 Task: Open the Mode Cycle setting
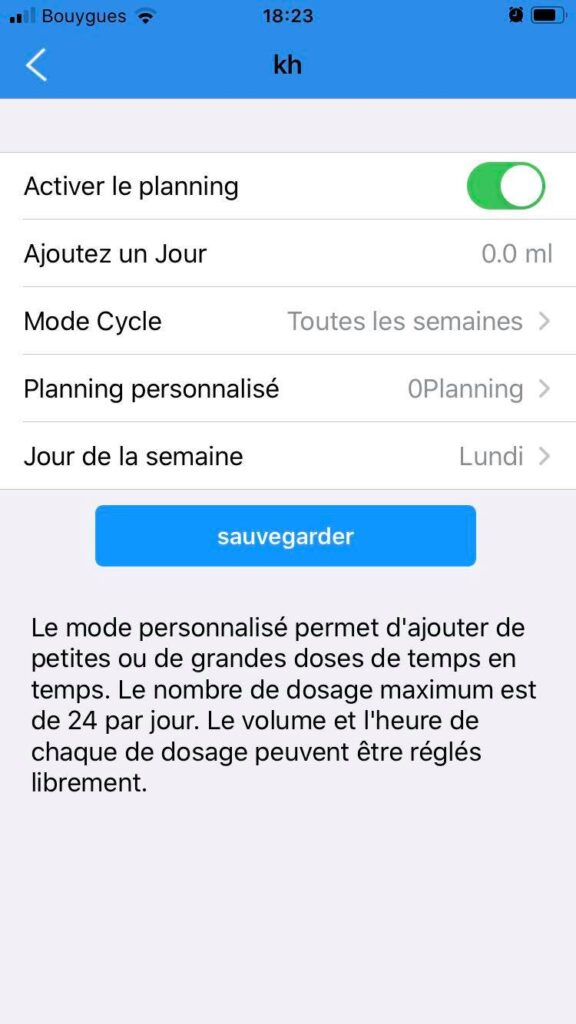(x=288, y=321)
